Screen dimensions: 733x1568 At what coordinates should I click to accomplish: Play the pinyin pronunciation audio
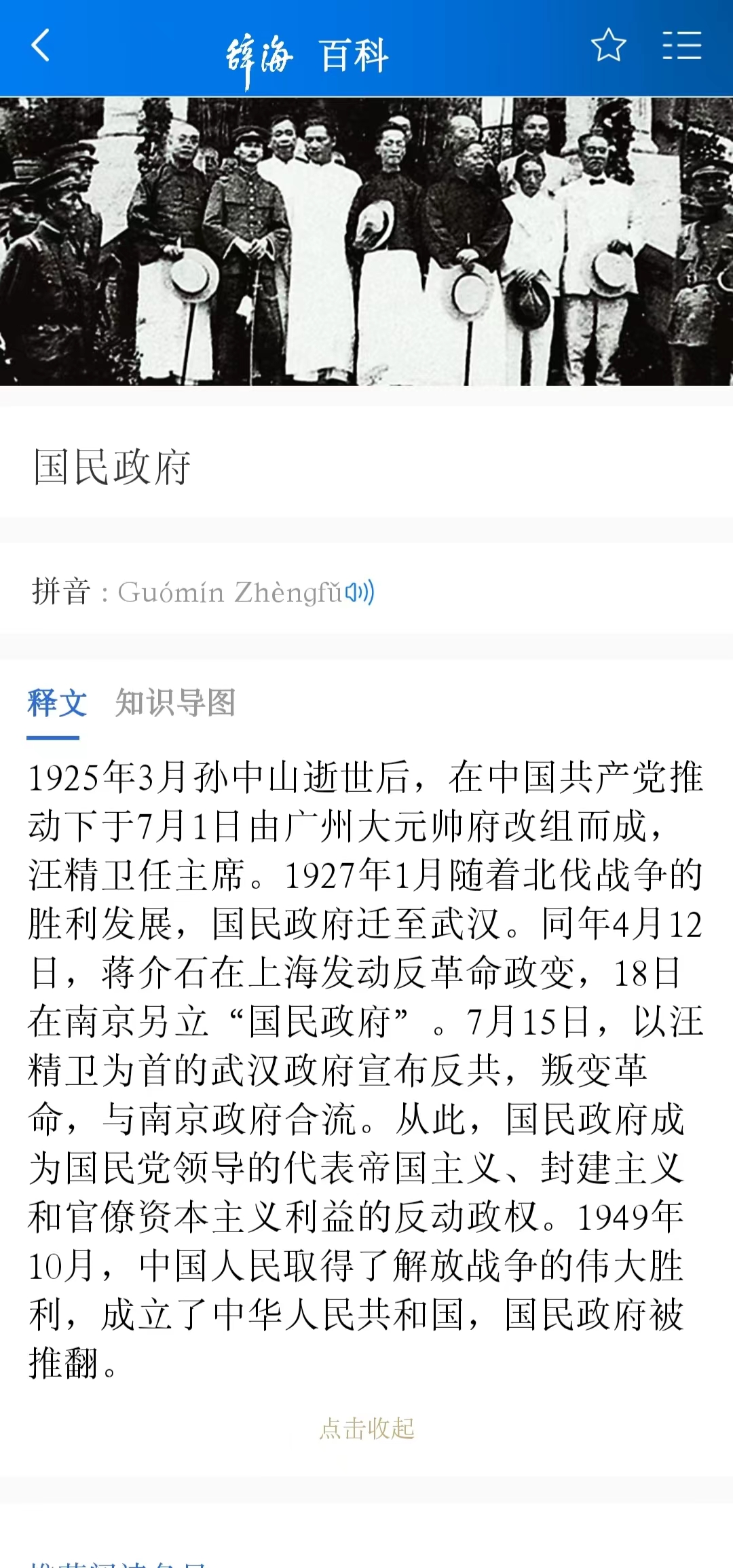click(x=360, y=592)
